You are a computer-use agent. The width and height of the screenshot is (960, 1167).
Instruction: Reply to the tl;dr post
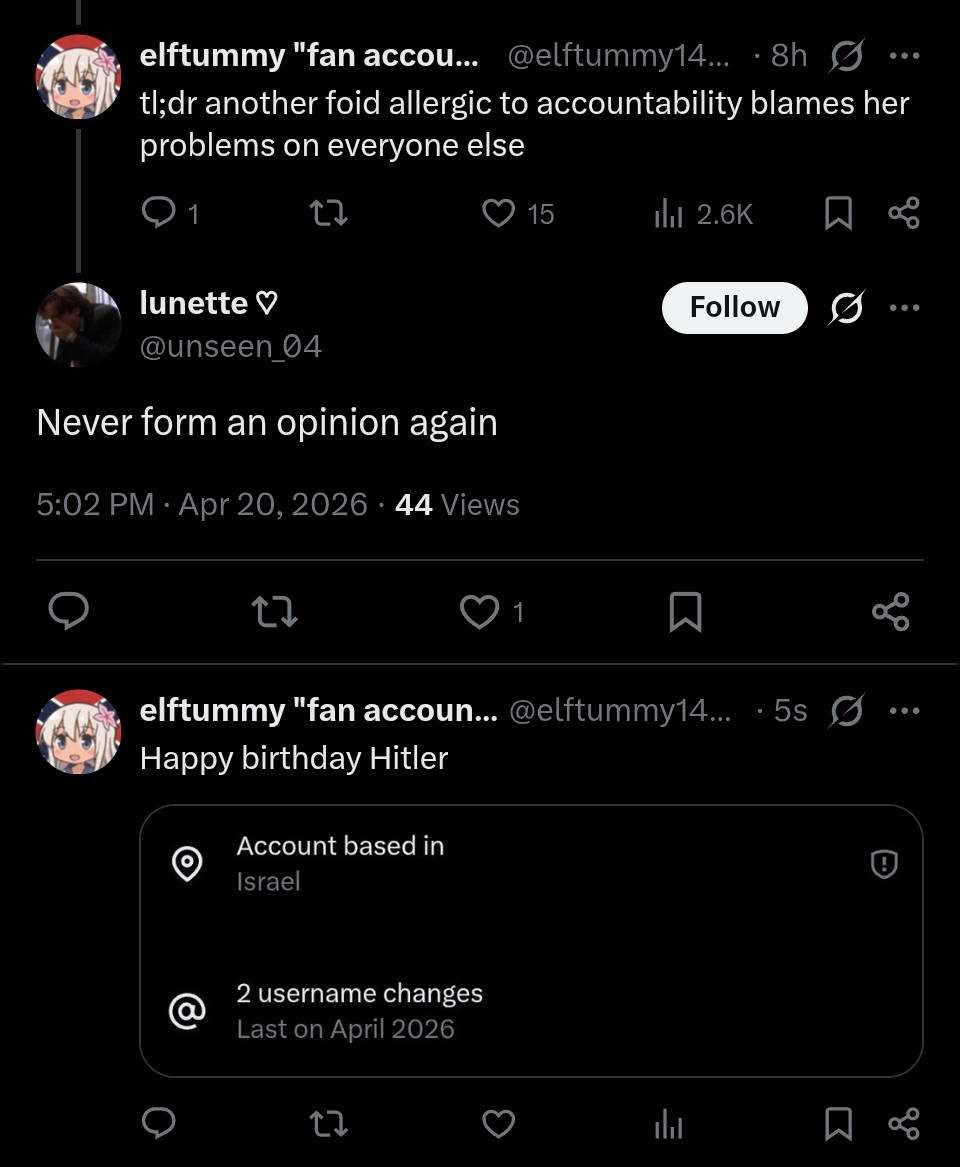(x=159, y=213)
